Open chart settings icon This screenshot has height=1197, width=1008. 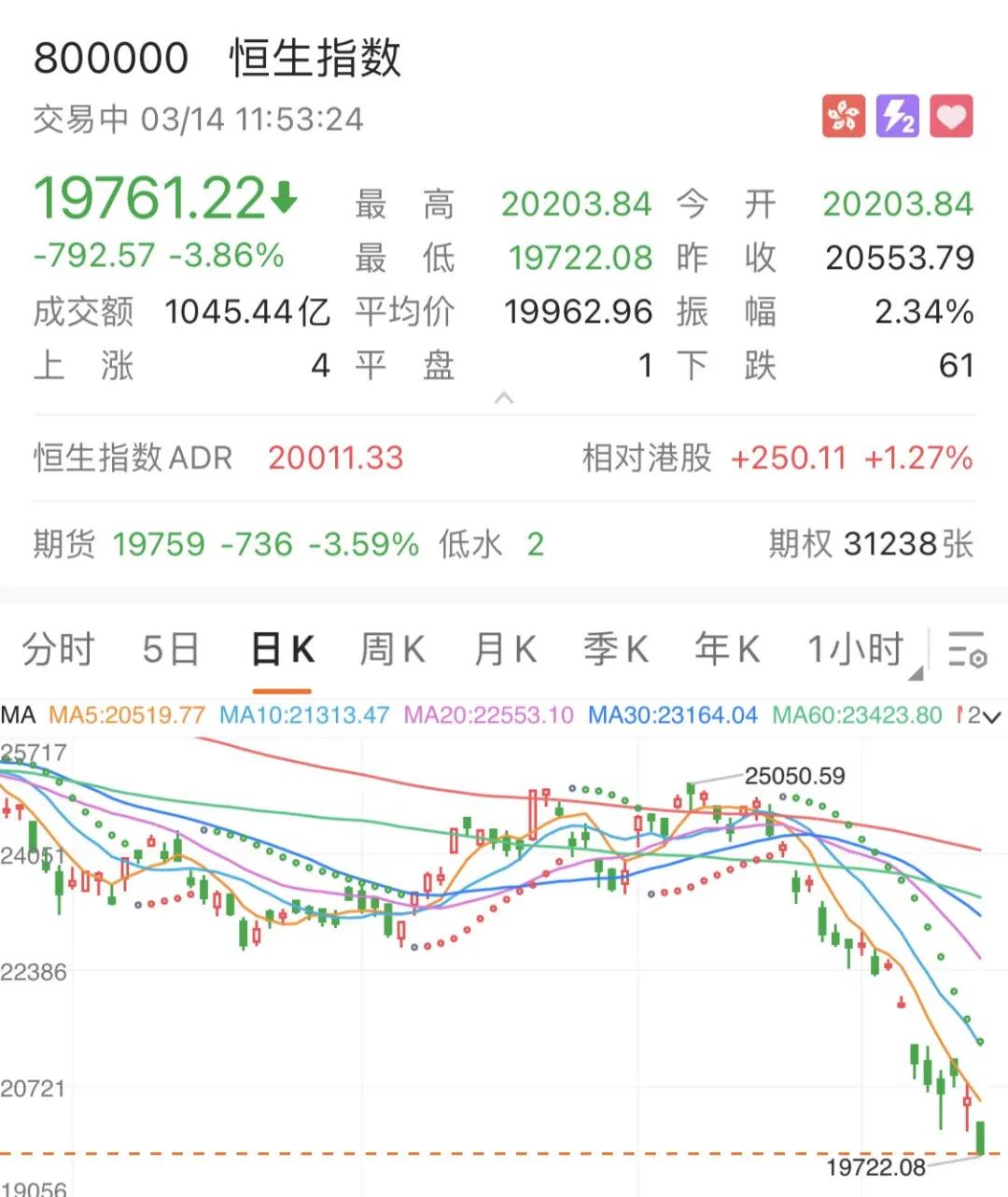(968, 649)
